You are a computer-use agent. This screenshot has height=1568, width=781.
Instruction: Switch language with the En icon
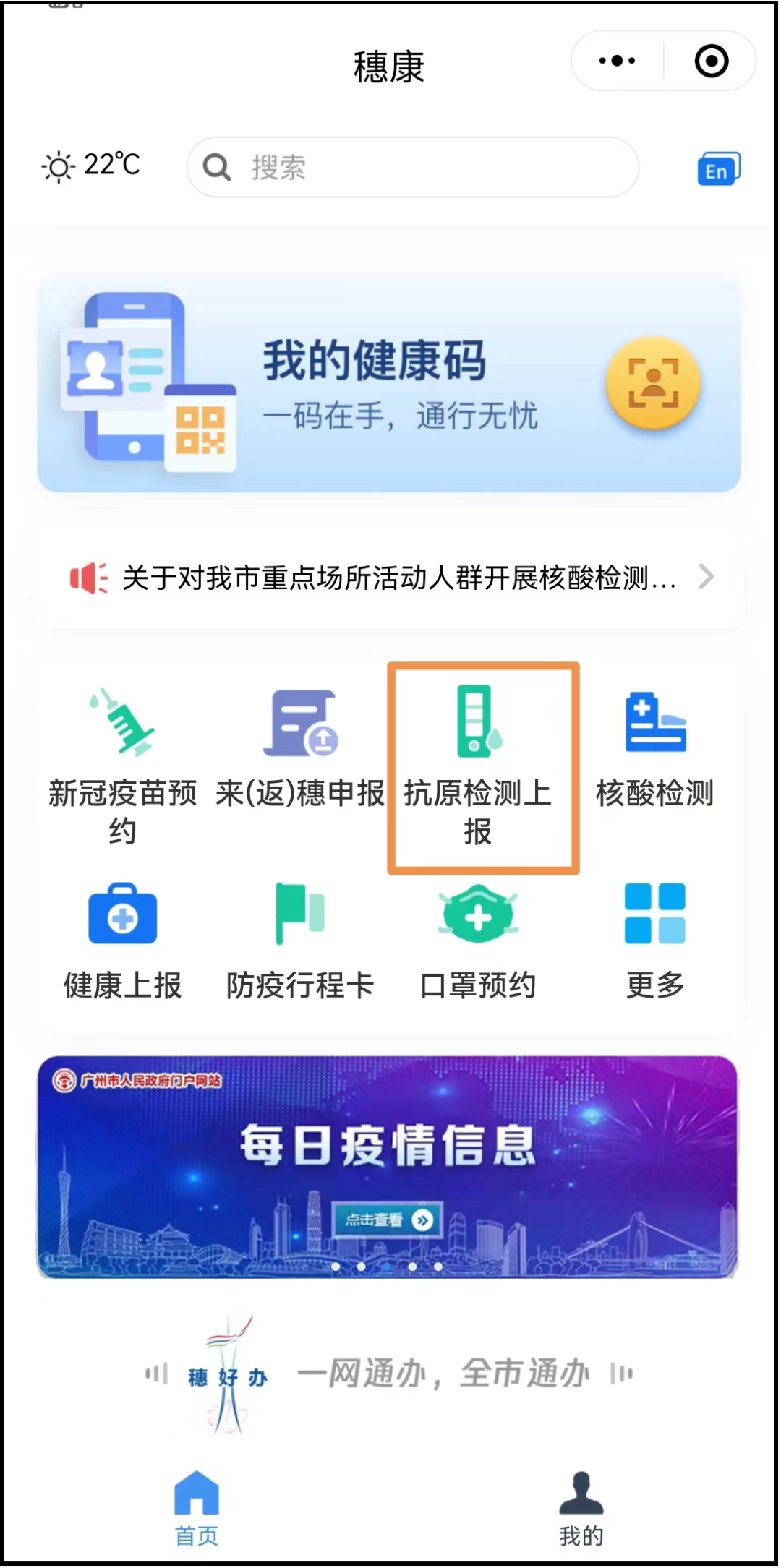(x=718, y=168)
